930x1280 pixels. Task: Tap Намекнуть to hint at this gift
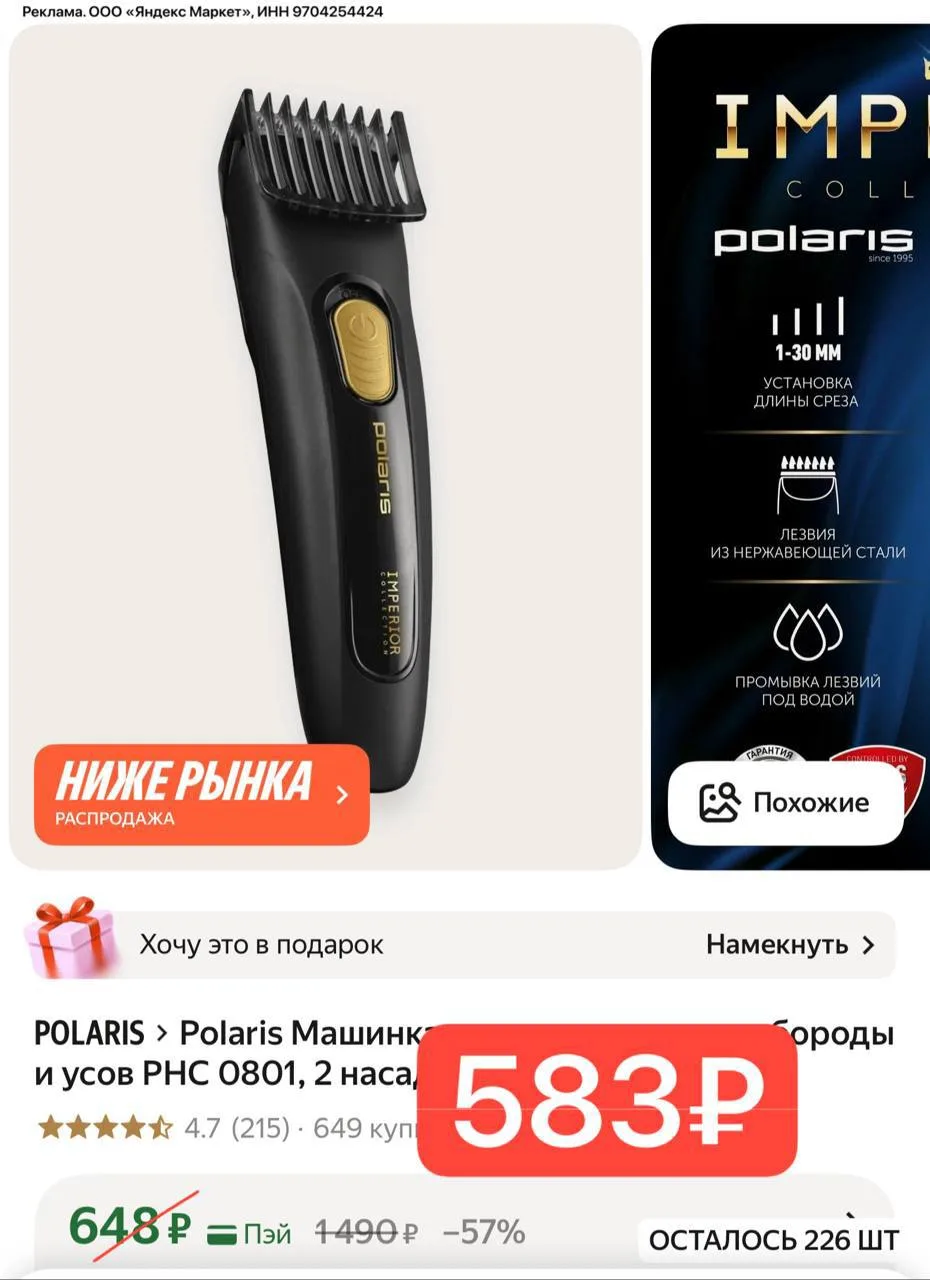[x=790, y=945]
